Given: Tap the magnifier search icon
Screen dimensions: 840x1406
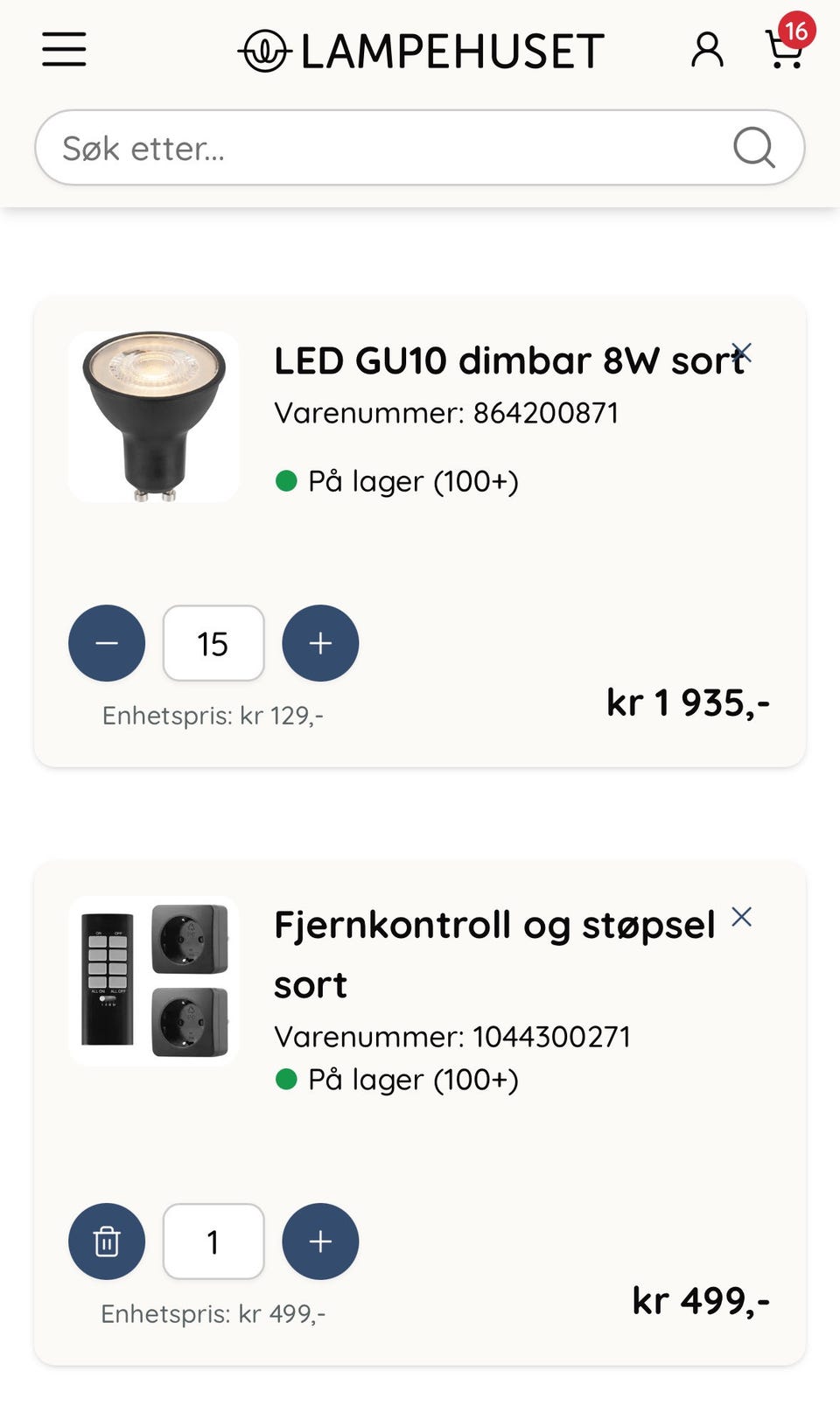Looking at the screenshot, I should click(x=753, y=147).
